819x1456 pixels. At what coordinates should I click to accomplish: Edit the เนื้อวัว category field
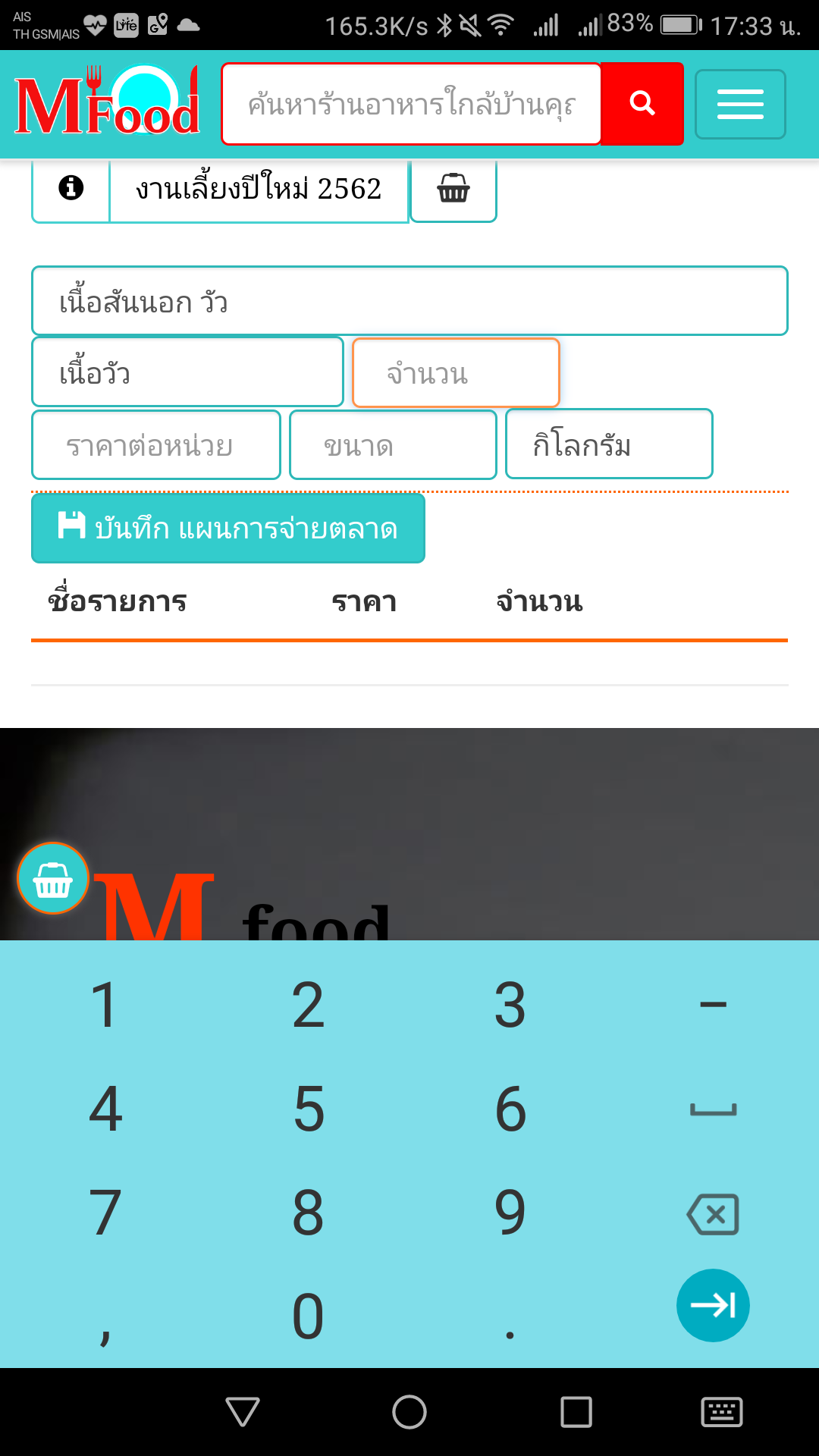point(187,372)
